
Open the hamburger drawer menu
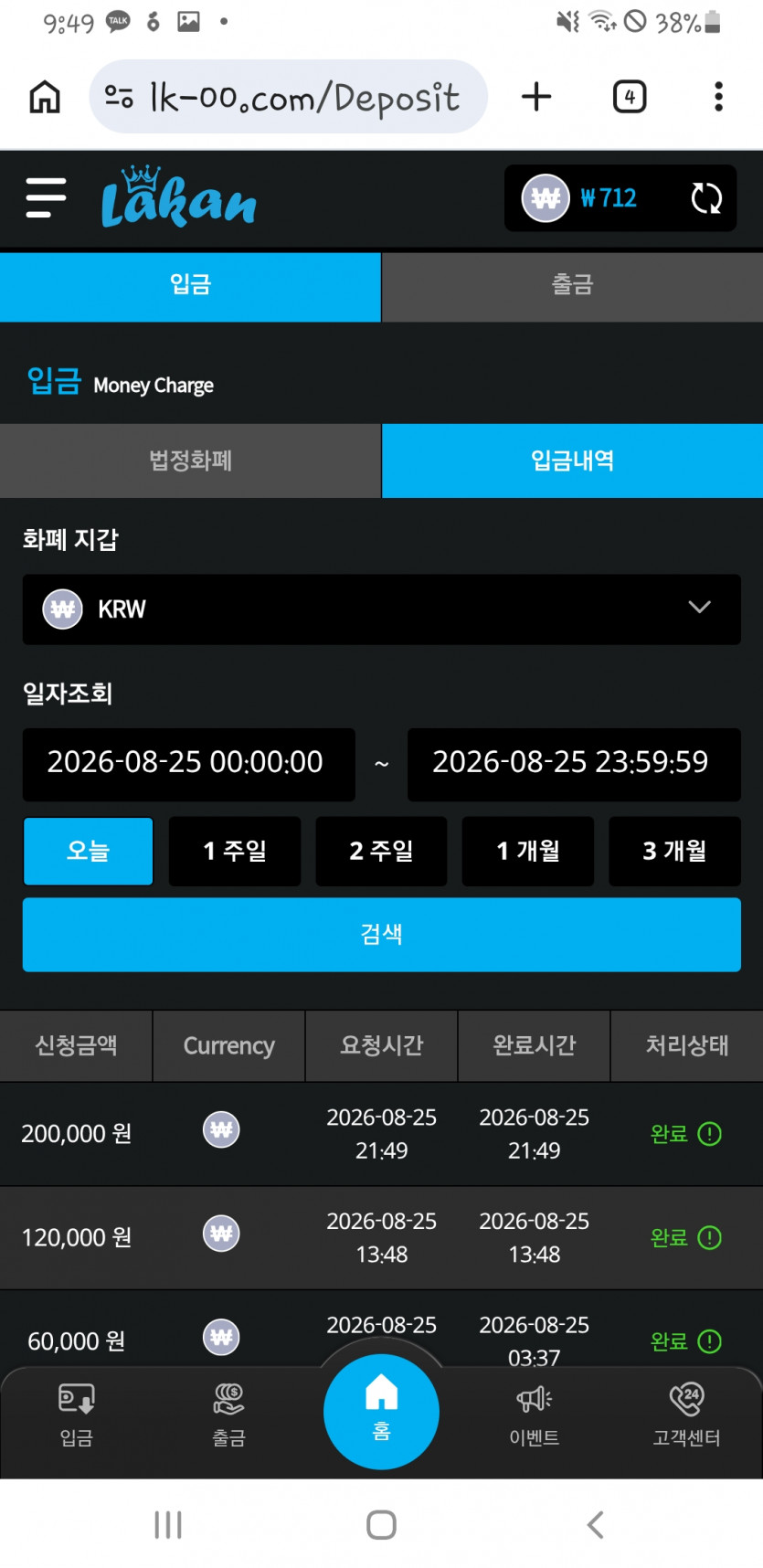pos(46,197)
